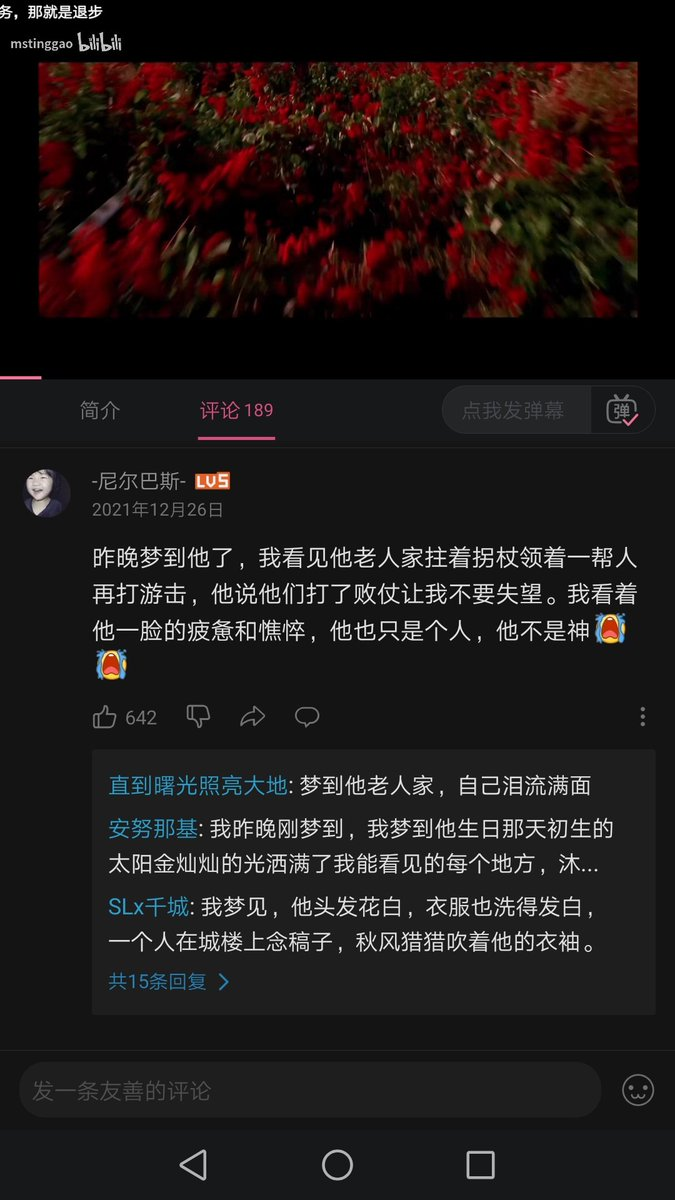This screenshot has width=675, height=1200.
Task: Like the comment by -尼尔巴斯-
Action: pyautogui.click(x=105, y=717)
